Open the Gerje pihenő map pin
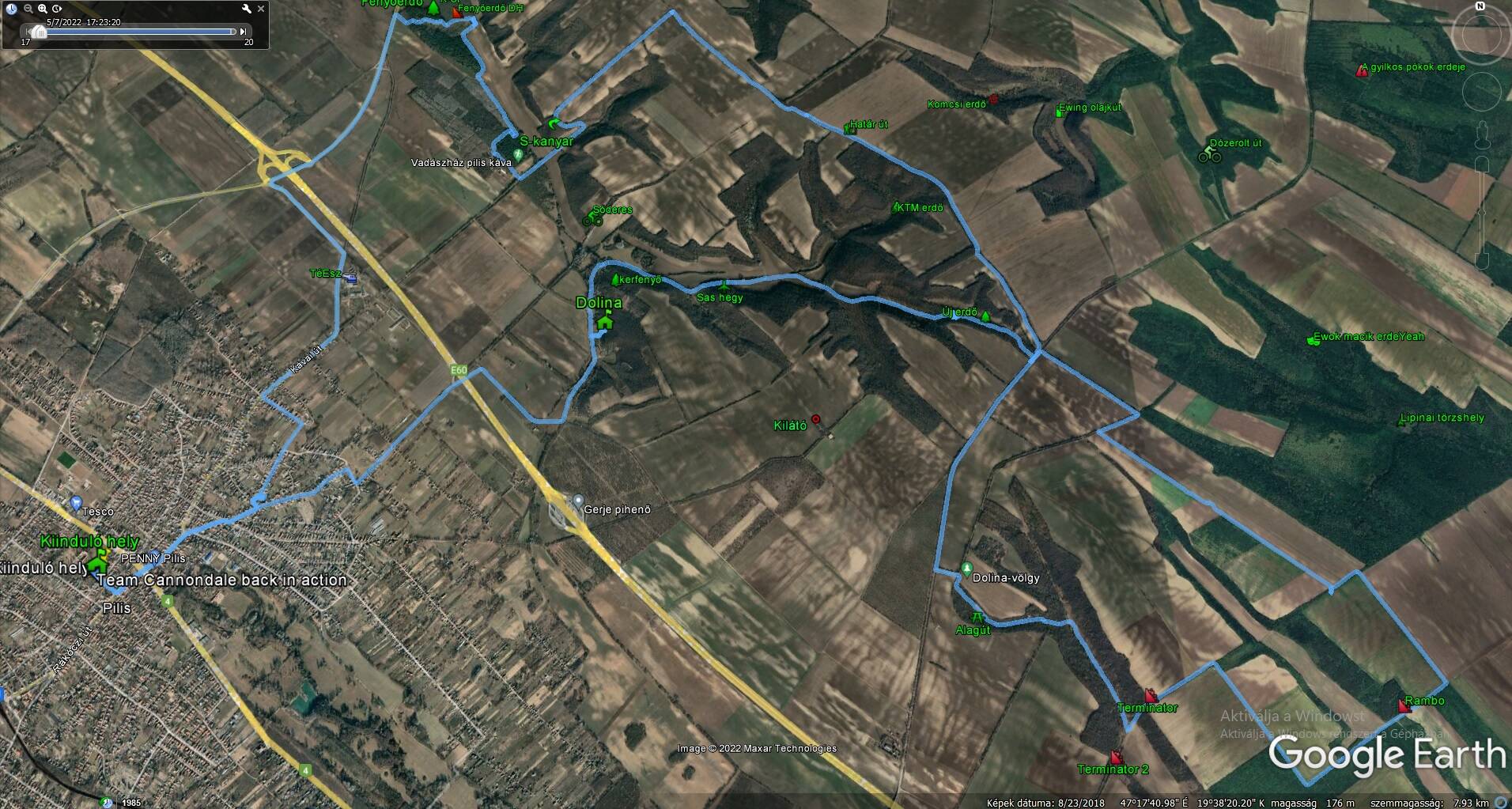Image resolution: width=1512 pixels, height=809 pixels. [578, 501]
